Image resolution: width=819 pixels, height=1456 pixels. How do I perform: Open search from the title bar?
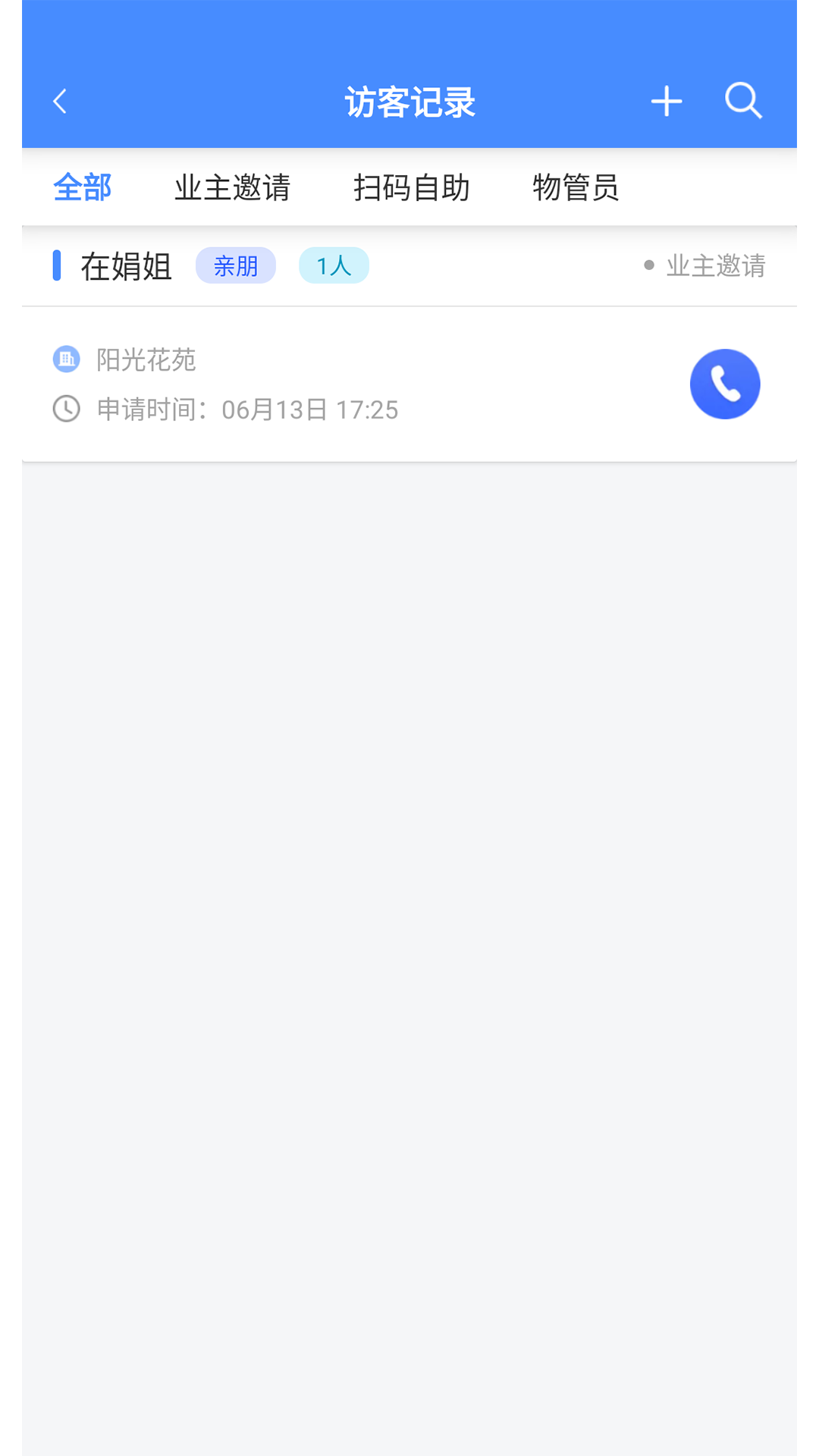tap(742, 100)
